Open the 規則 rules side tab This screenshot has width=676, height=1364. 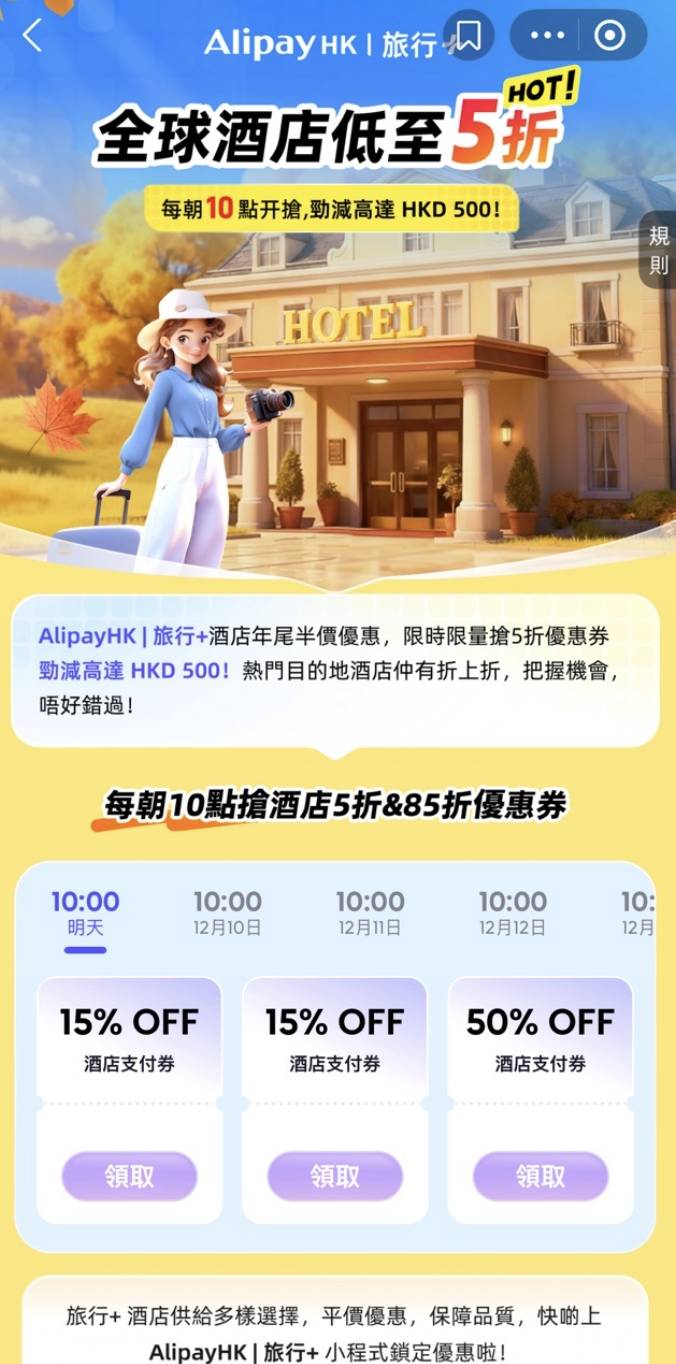[x=659, y=250]
